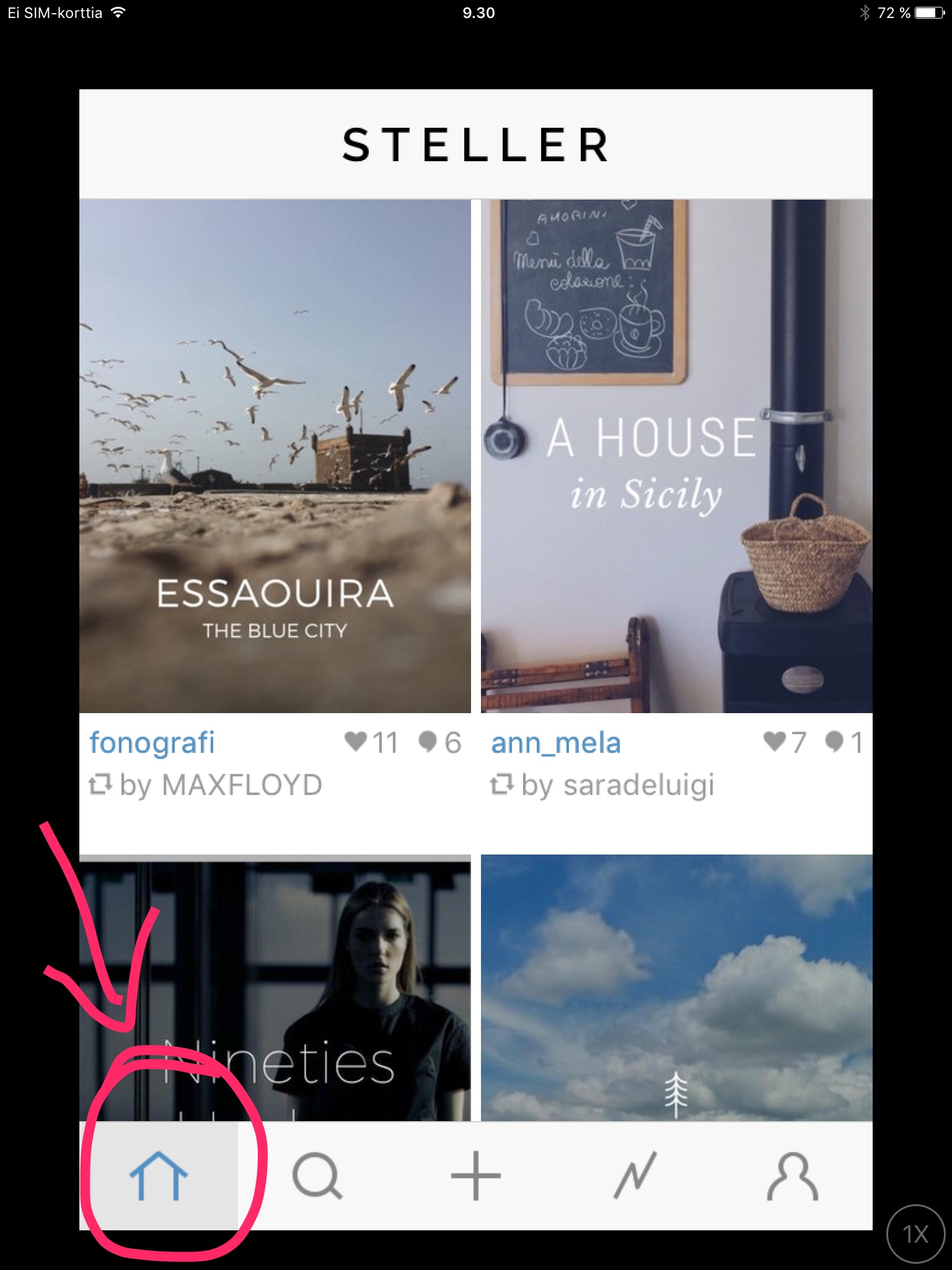Viewport: 952px width, 1270px height.
Task: View ann_mela's profile
Action: coord(555,742)
